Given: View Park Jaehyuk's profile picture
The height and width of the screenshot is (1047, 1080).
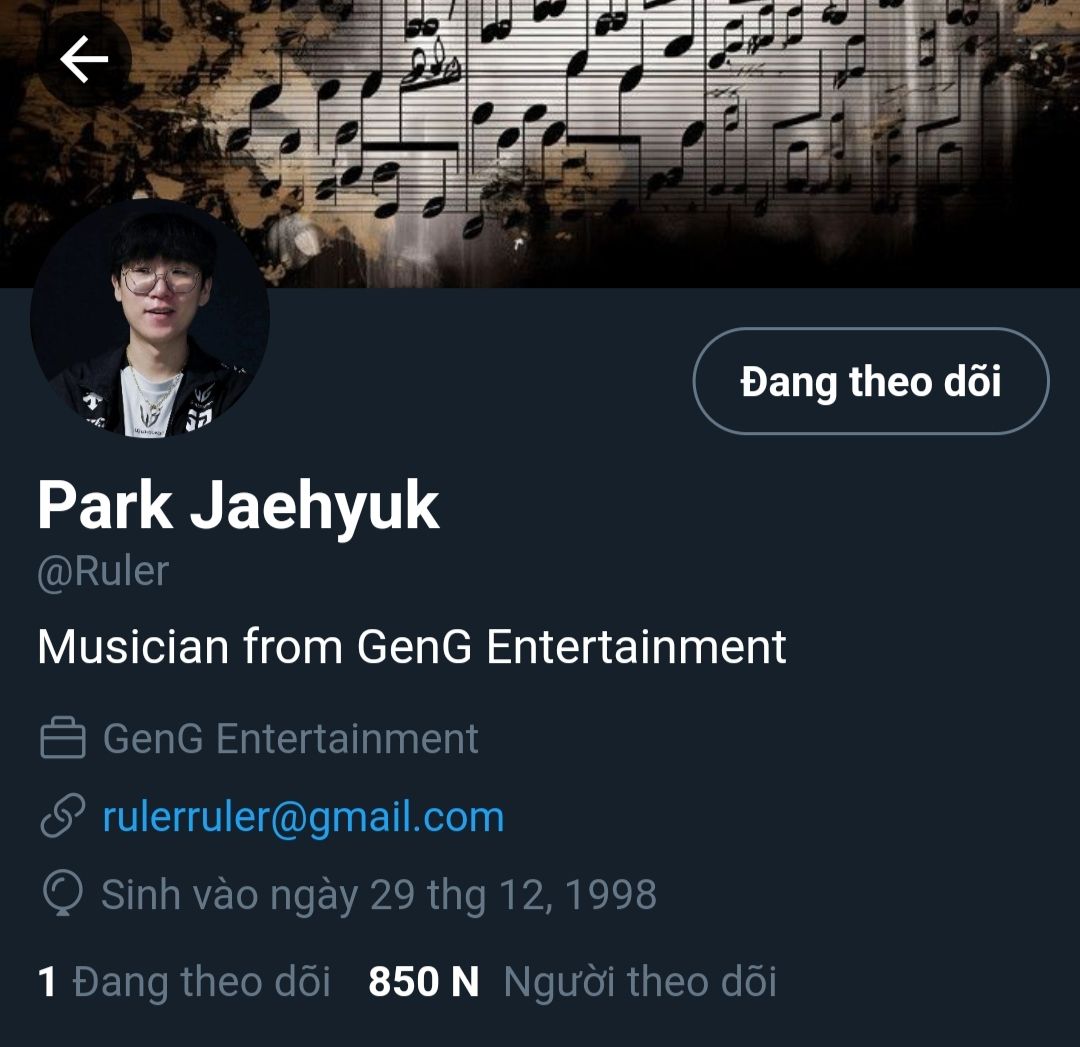Looking at the screenshot, I should [150, 320].
